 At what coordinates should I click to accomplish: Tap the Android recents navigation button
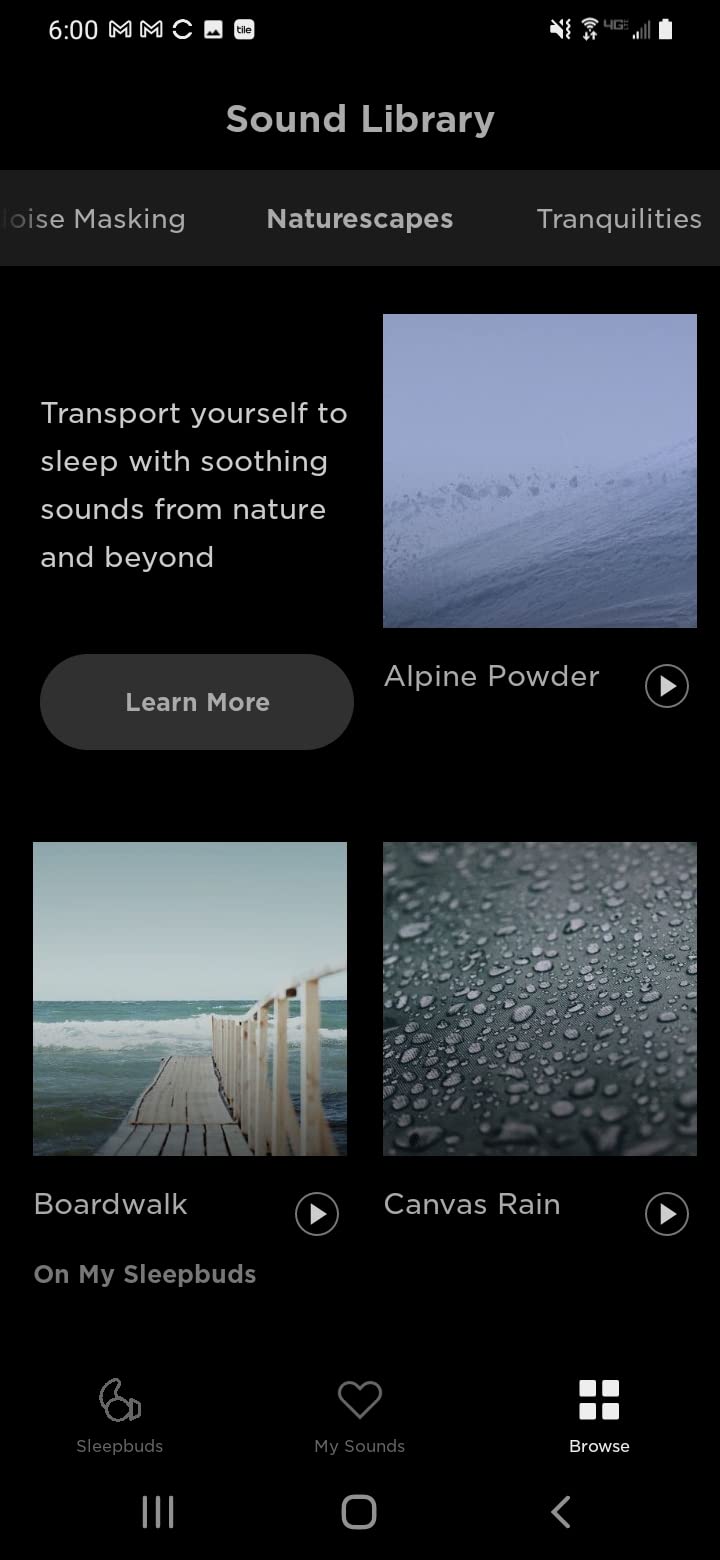tap(158, 1512)
